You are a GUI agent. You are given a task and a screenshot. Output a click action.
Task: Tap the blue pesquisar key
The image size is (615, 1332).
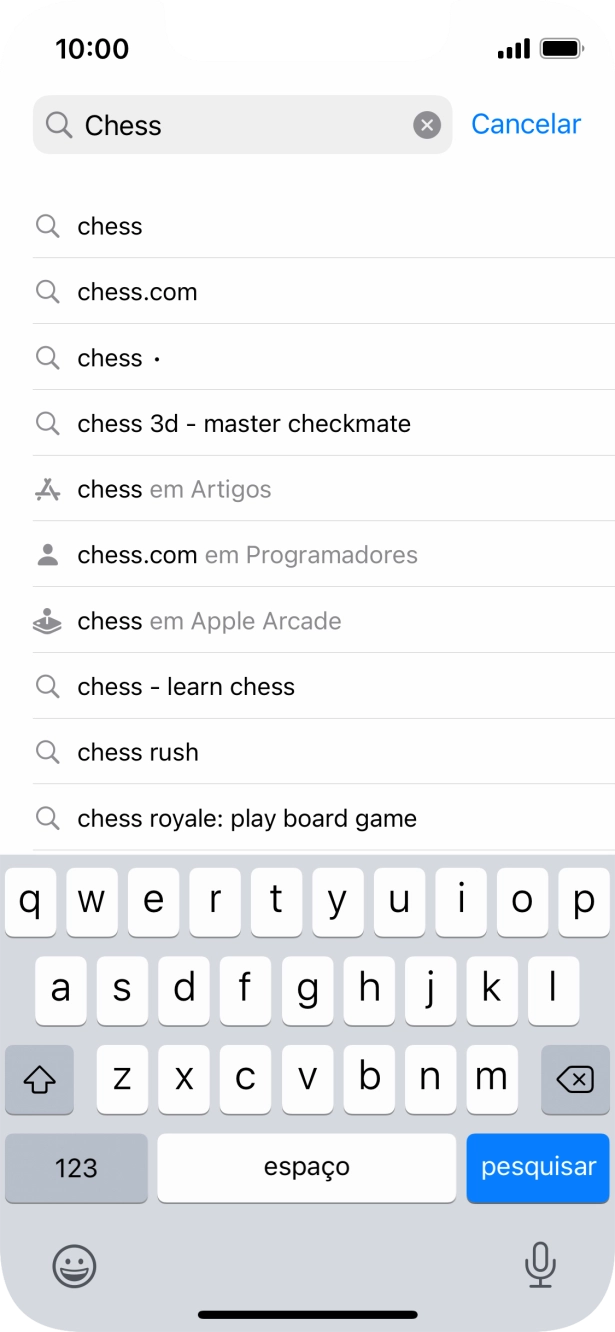[x=538, y=1167]
